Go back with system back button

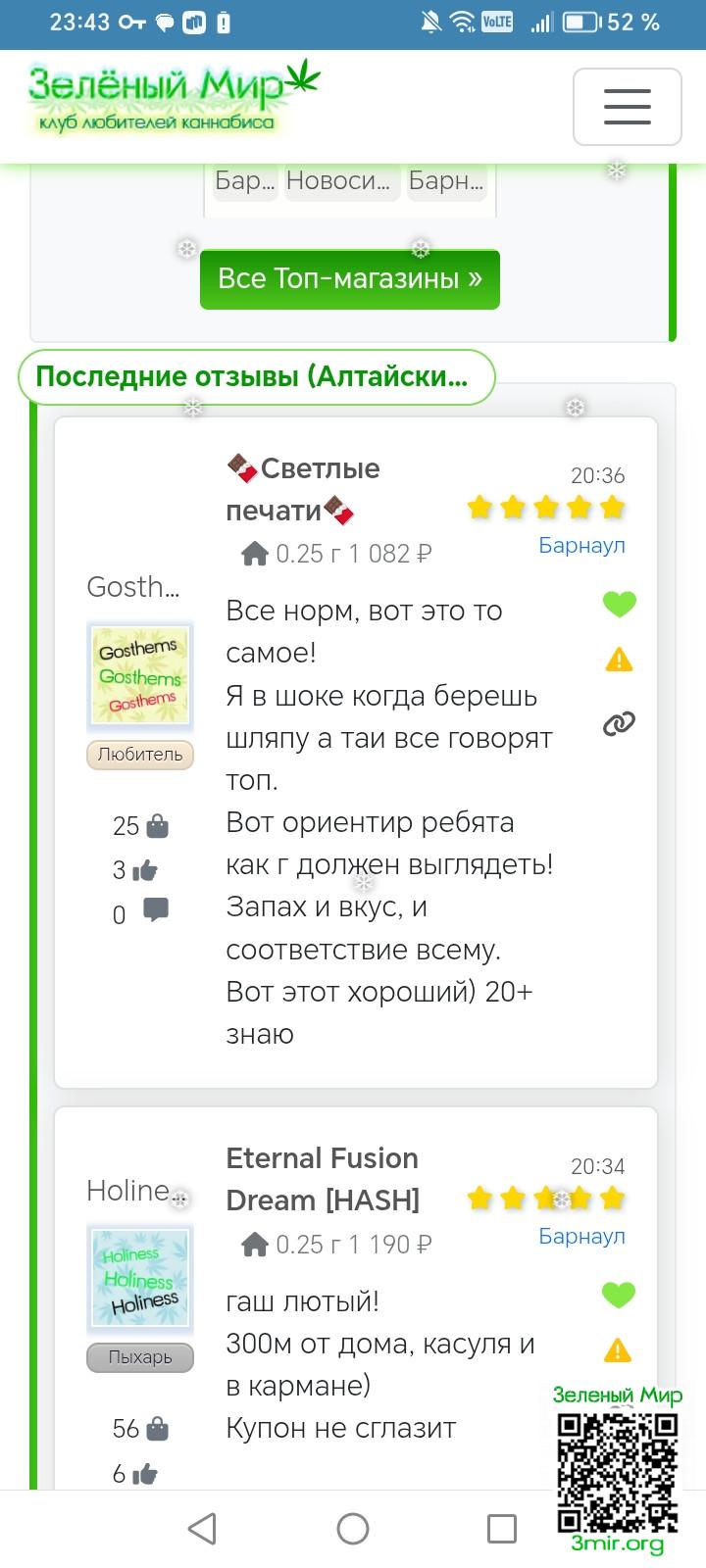(202, 1528)
